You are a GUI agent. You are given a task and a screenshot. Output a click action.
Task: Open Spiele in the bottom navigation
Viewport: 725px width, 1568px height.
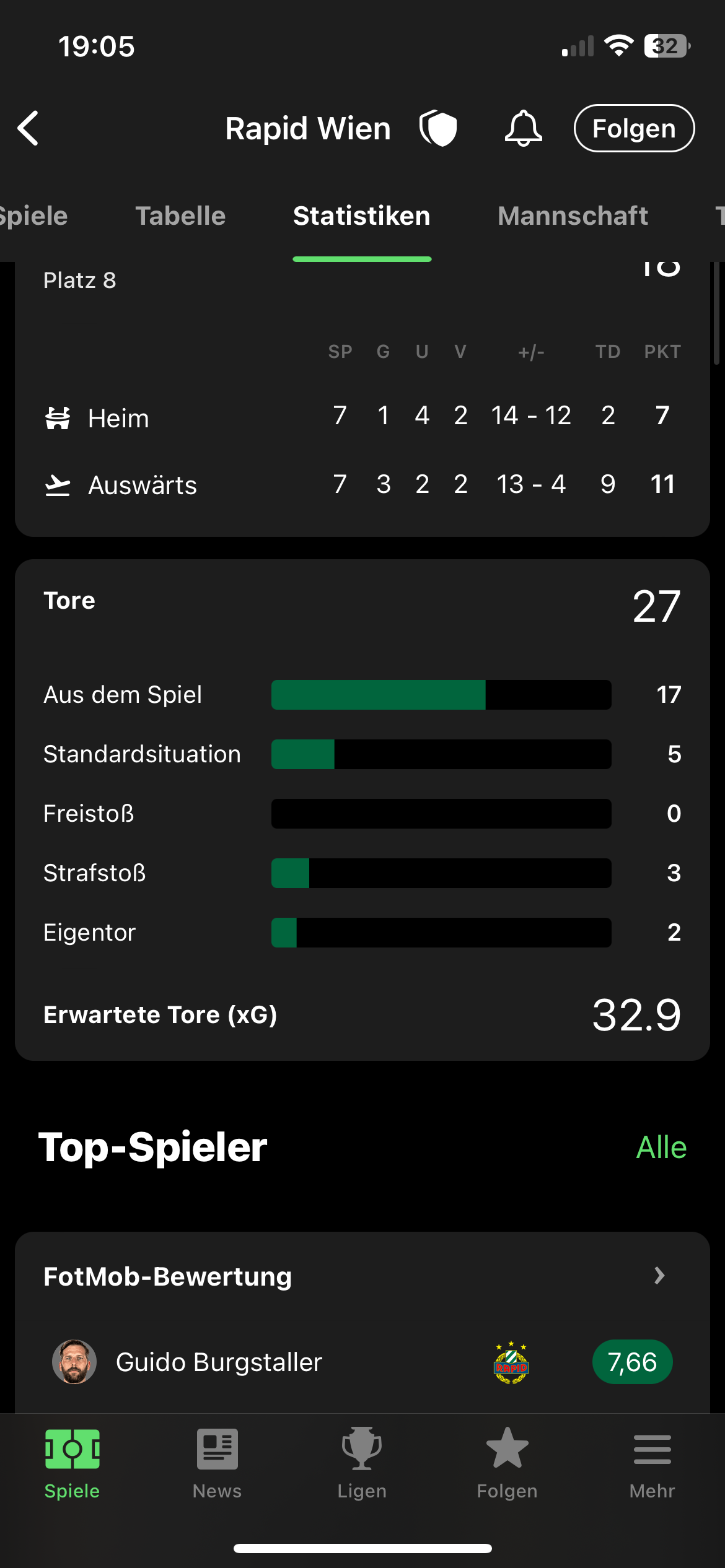point(72,1464)
